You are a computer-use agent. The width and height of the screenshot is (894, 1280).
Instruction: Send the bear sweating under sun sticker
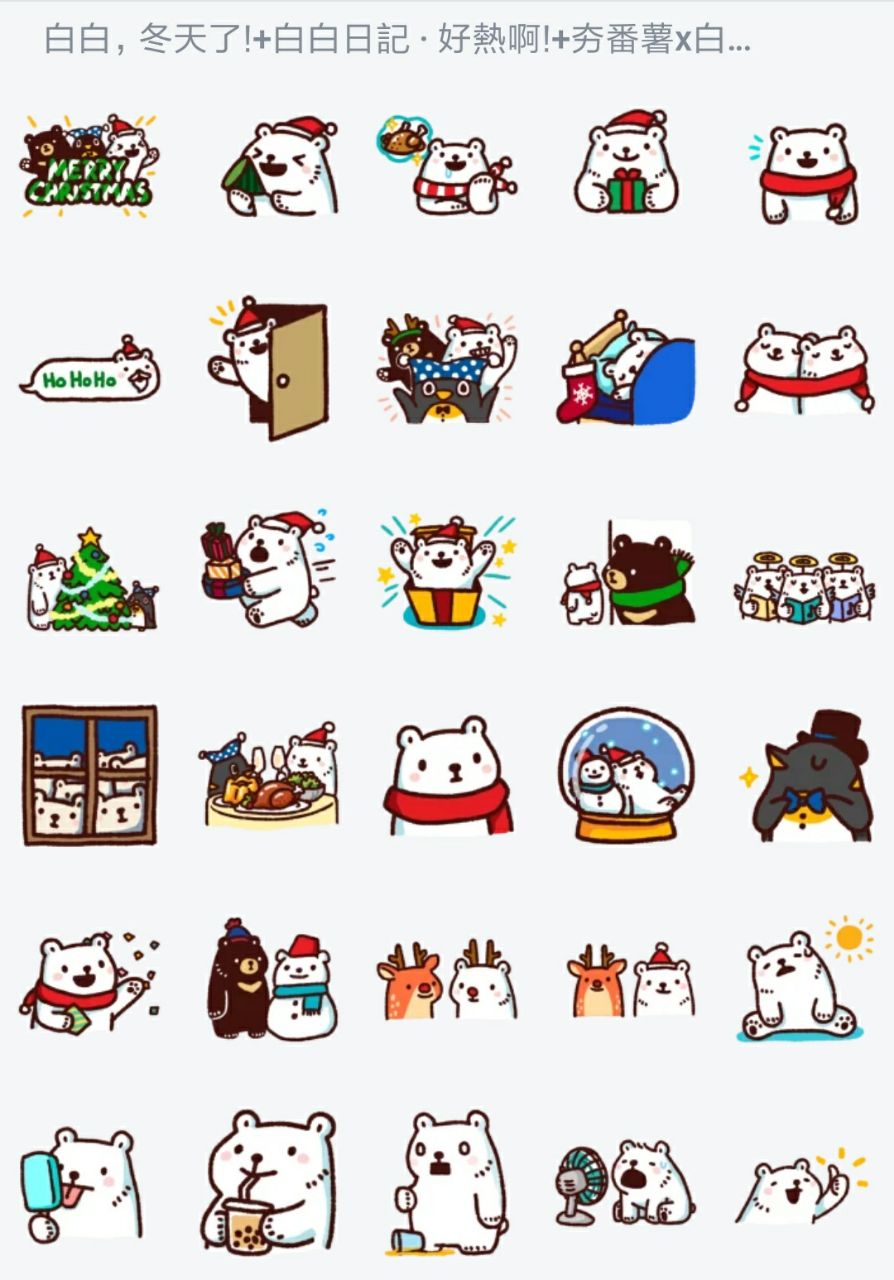pos(804,980)
